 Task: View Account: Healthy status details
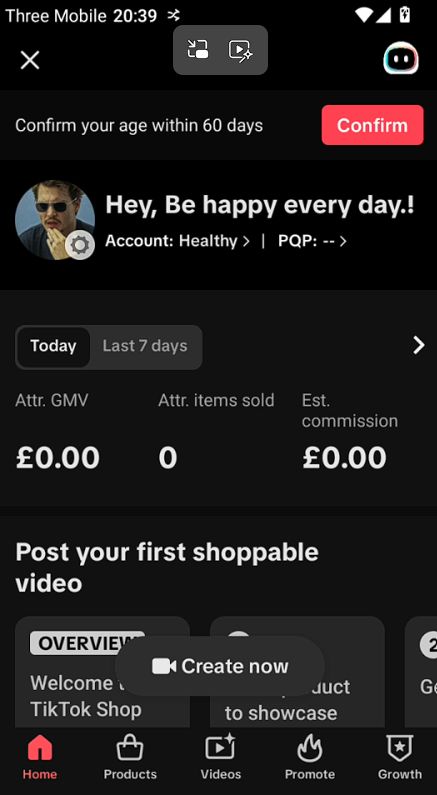177,241
